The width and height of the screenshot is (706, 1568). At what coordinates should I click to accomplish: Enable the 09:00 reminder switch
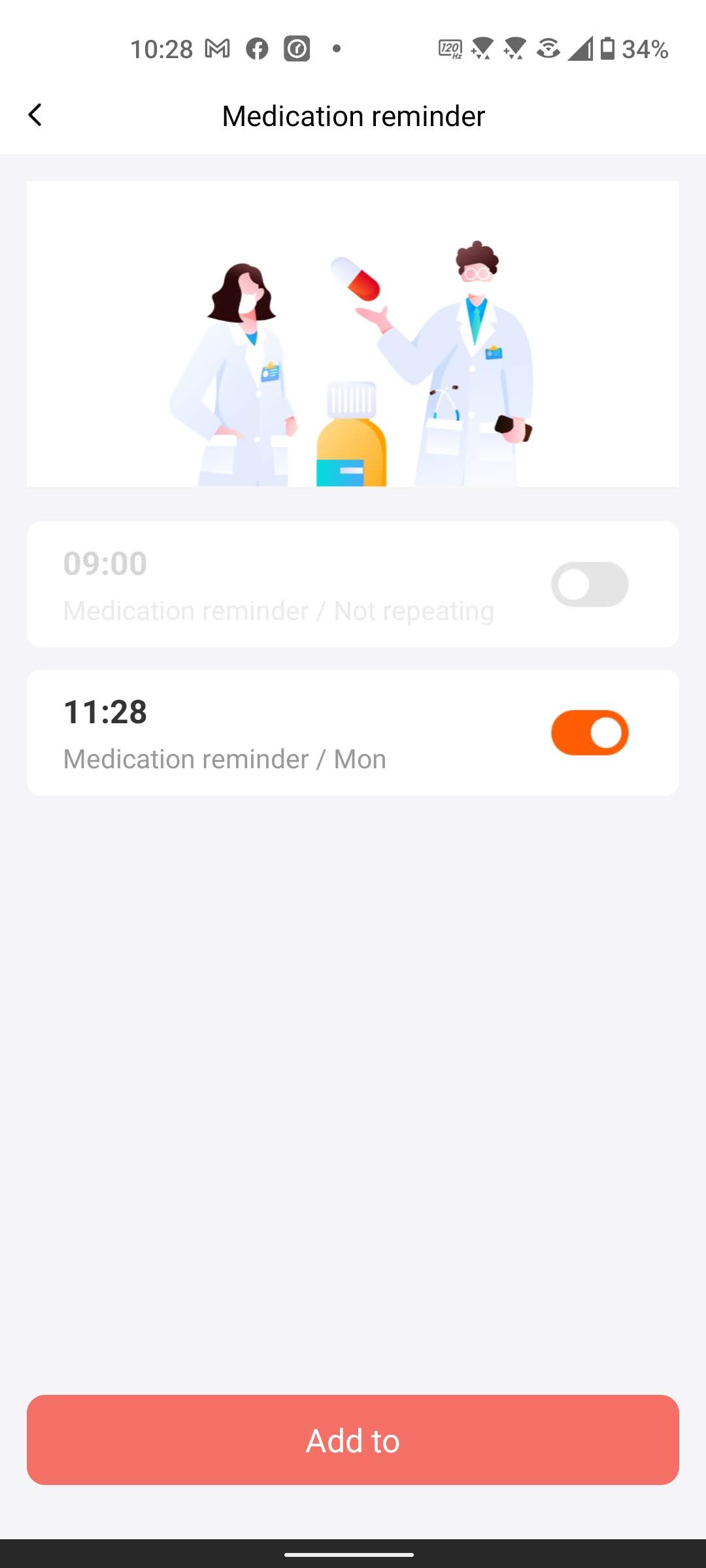tap(590, 584)
